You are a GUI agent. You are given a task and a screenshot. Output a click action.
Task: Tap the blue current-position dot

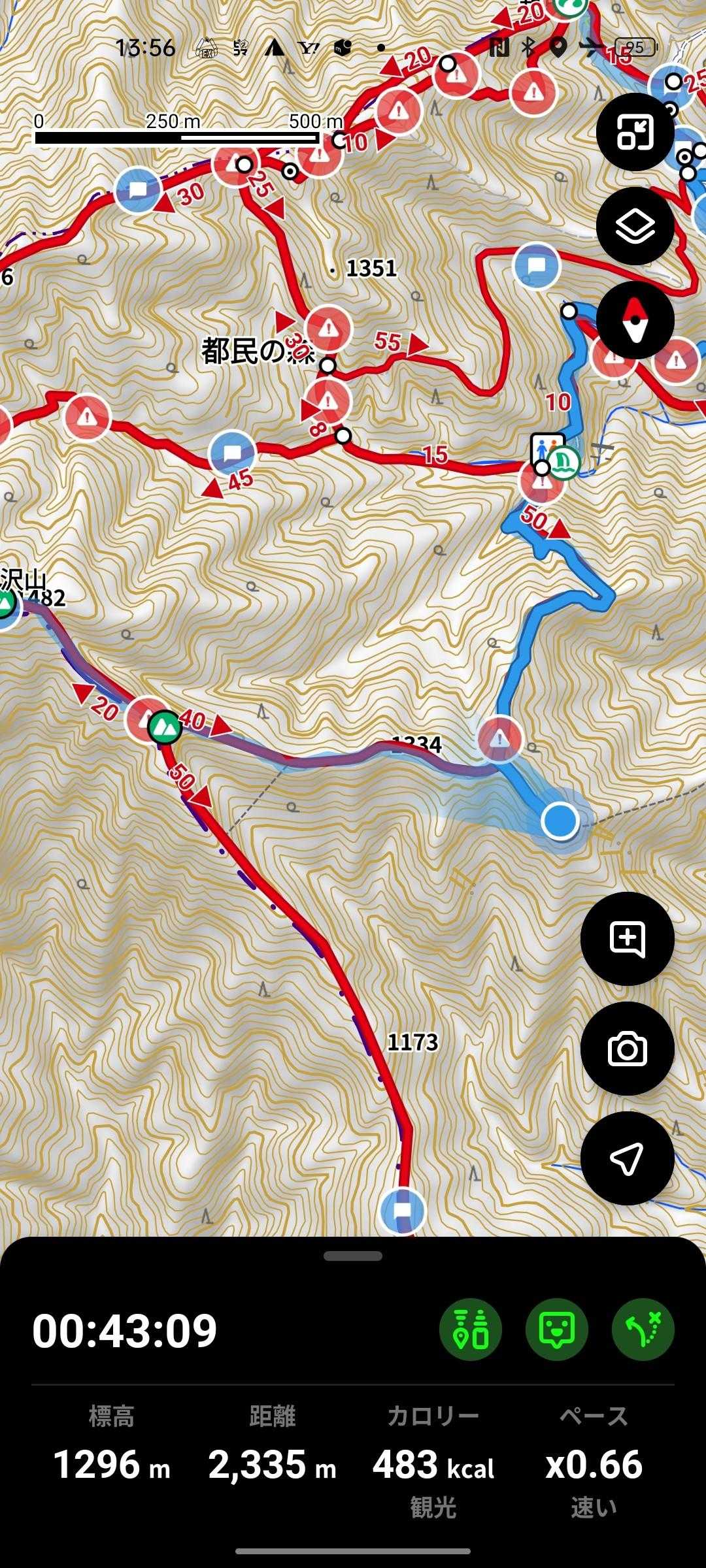(x=560, y=820)
